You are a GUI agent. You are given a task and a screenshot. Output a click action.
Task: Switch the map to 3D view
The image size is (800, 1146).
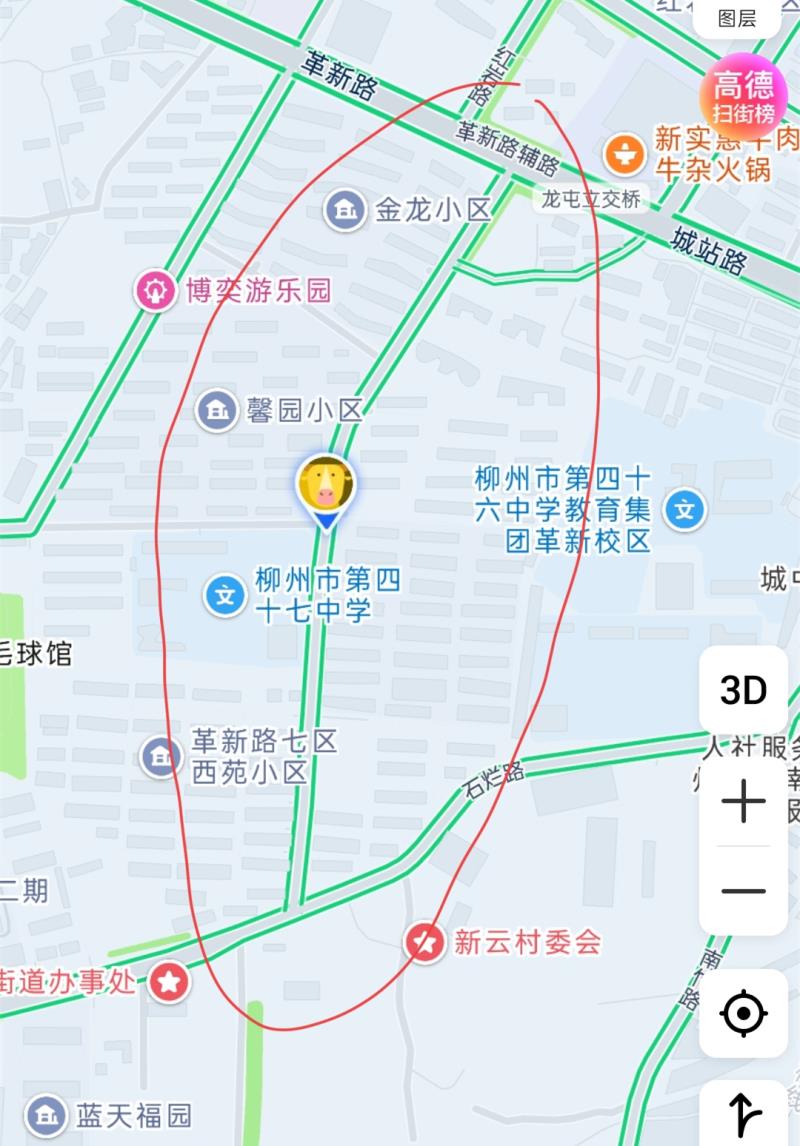743,690
